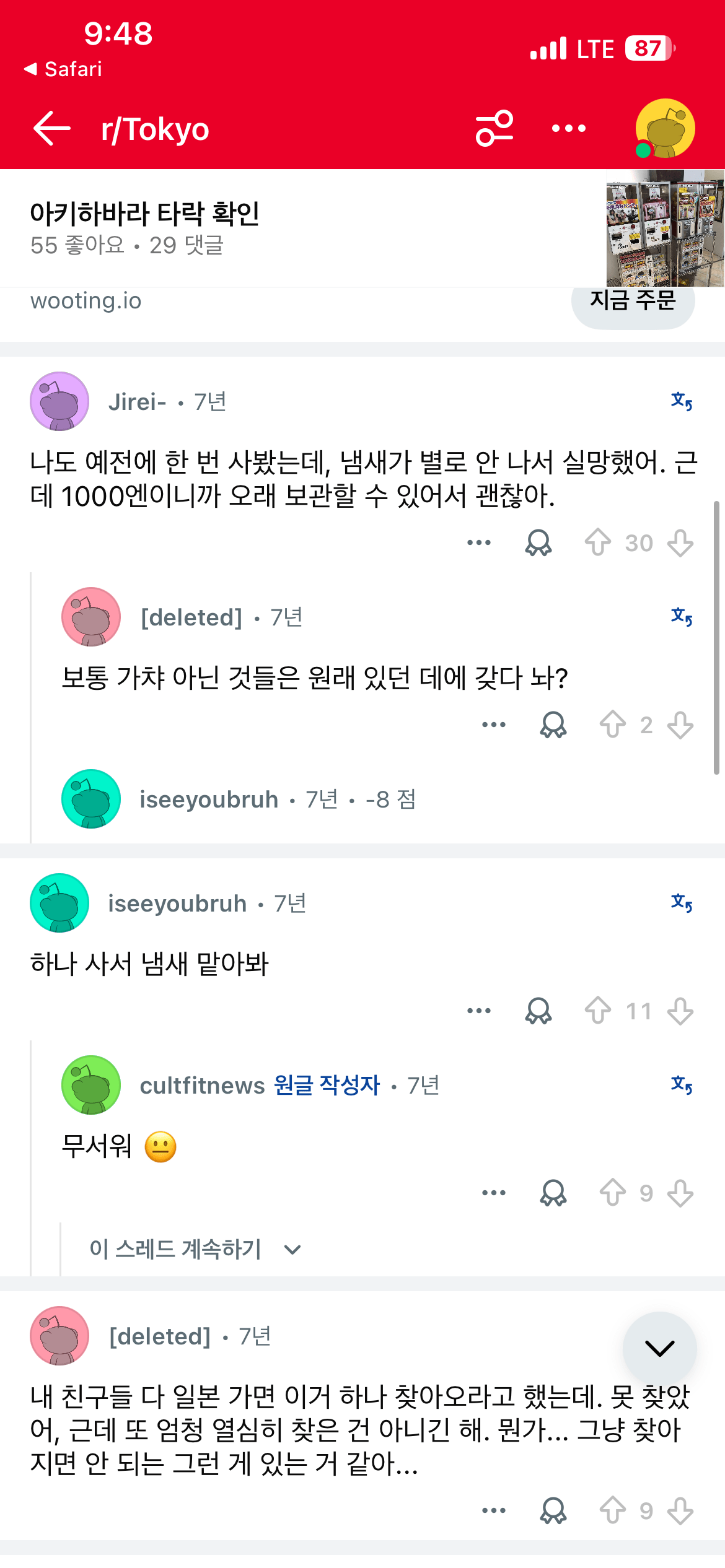View cultfitnews's profile
The width and height of the screenshot is (725, 1568).
[202, 1086]
